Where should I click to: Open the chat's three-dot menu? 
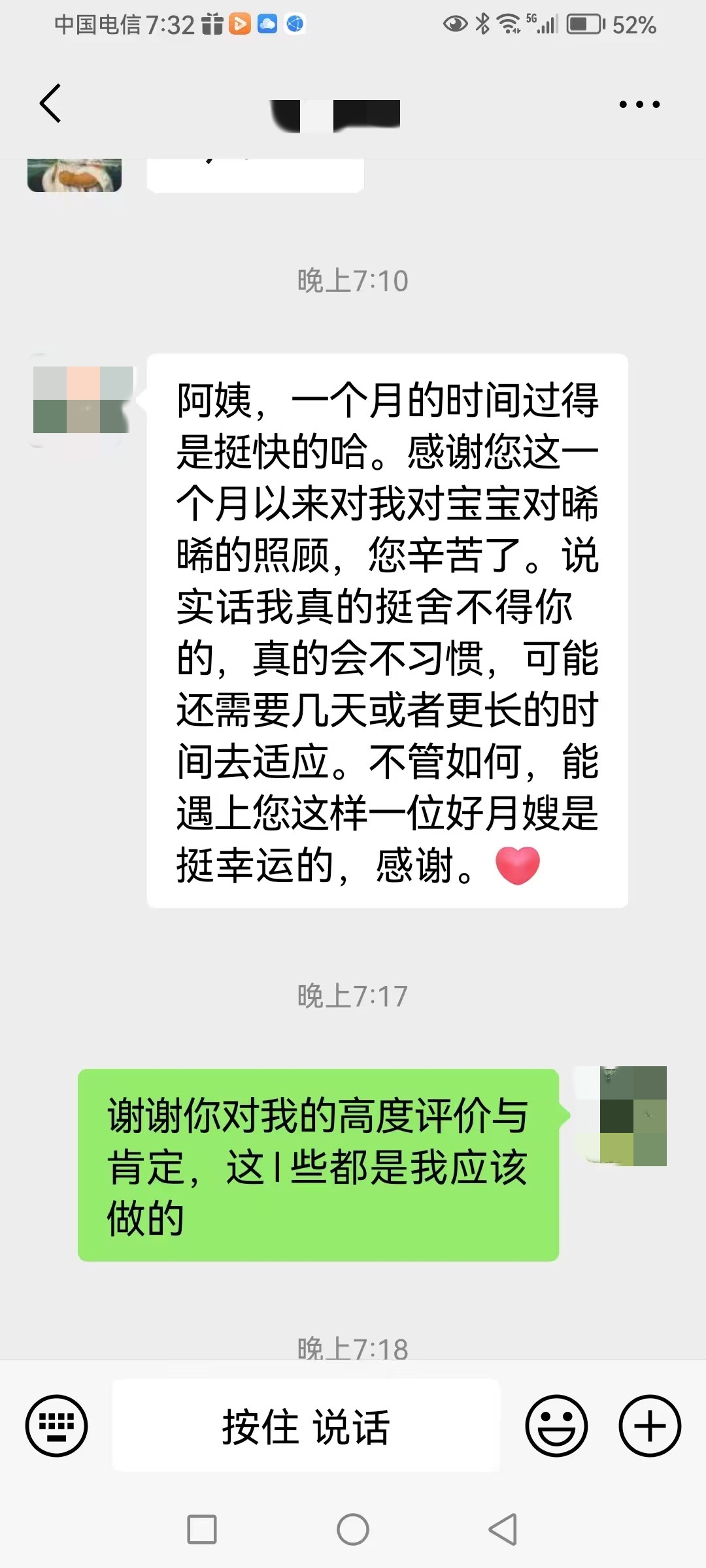(x=639, y=104)
